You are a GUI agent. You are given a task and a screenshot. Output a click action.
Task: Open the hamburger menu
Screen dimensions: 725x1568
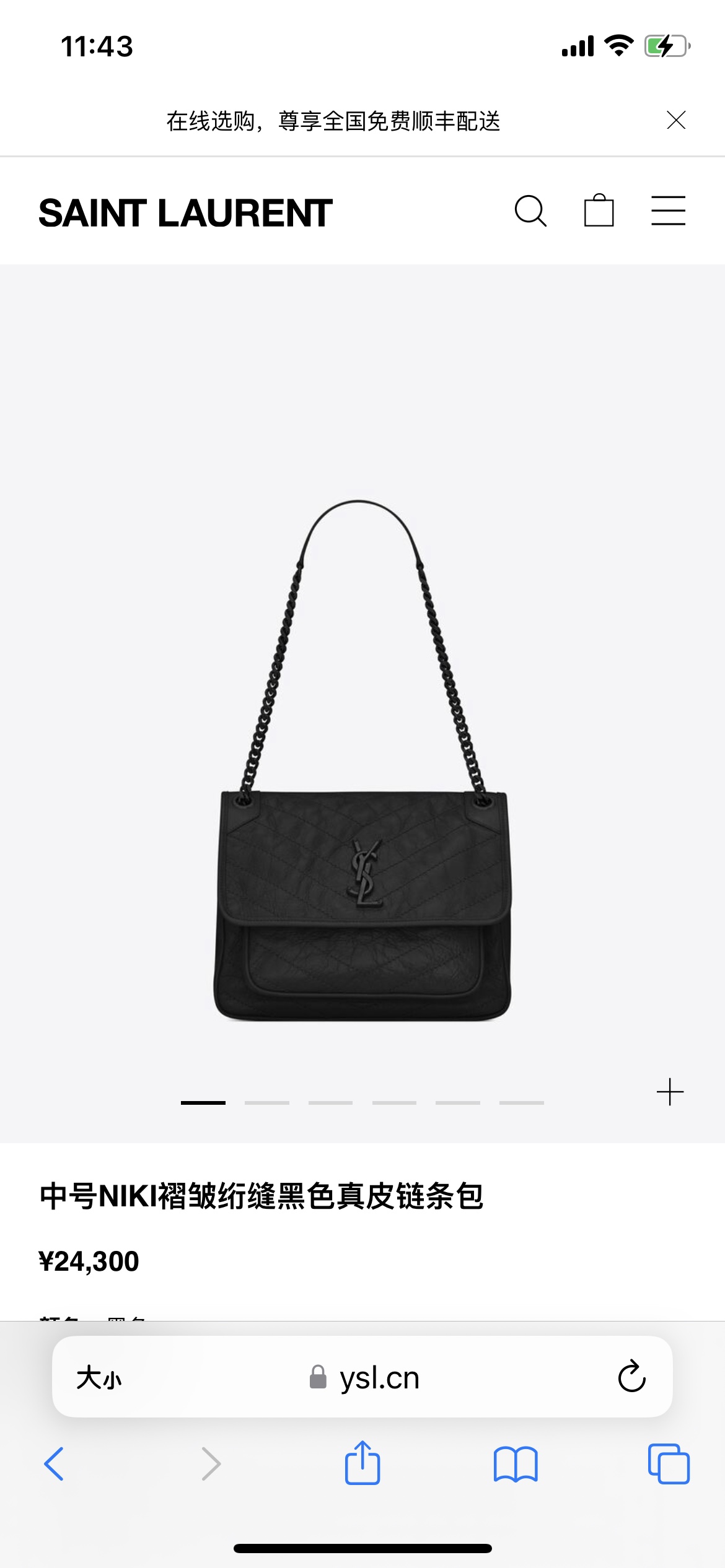pos(668,211)
